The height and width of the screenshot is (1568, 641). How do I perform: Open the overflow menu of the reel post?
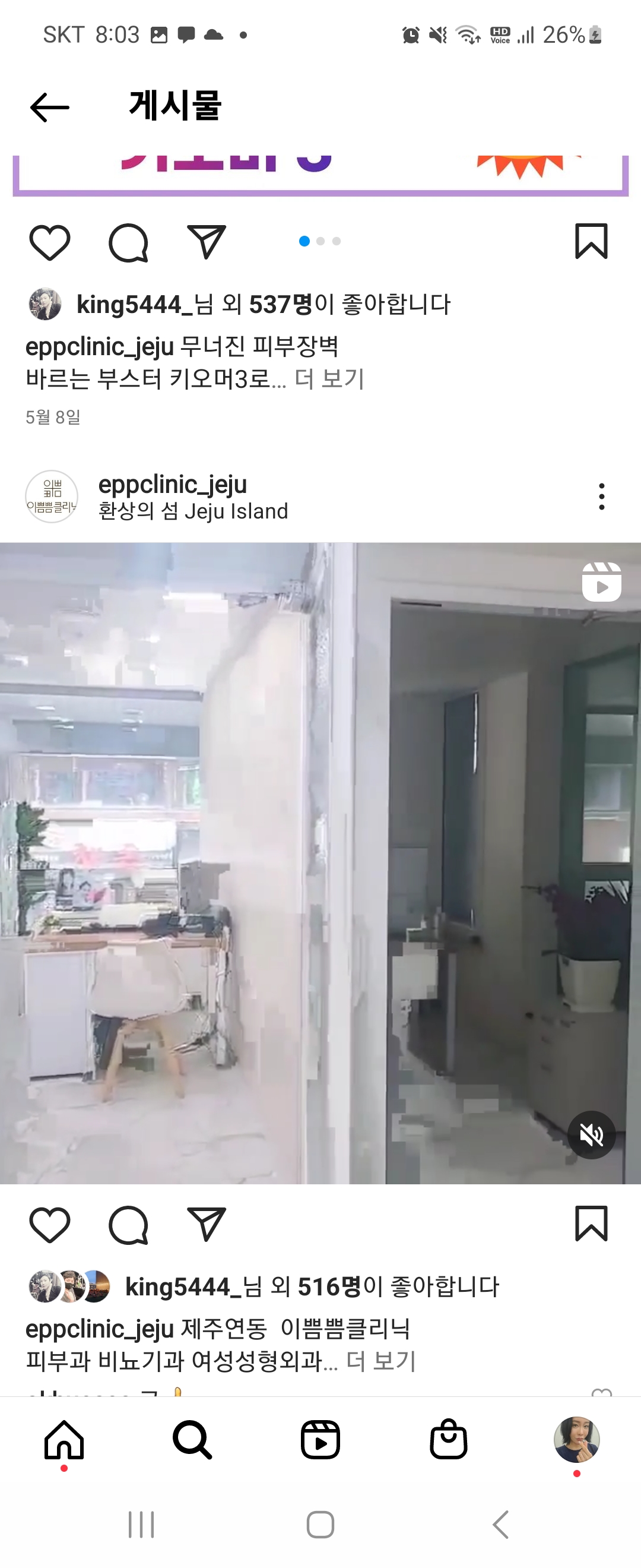601,497
